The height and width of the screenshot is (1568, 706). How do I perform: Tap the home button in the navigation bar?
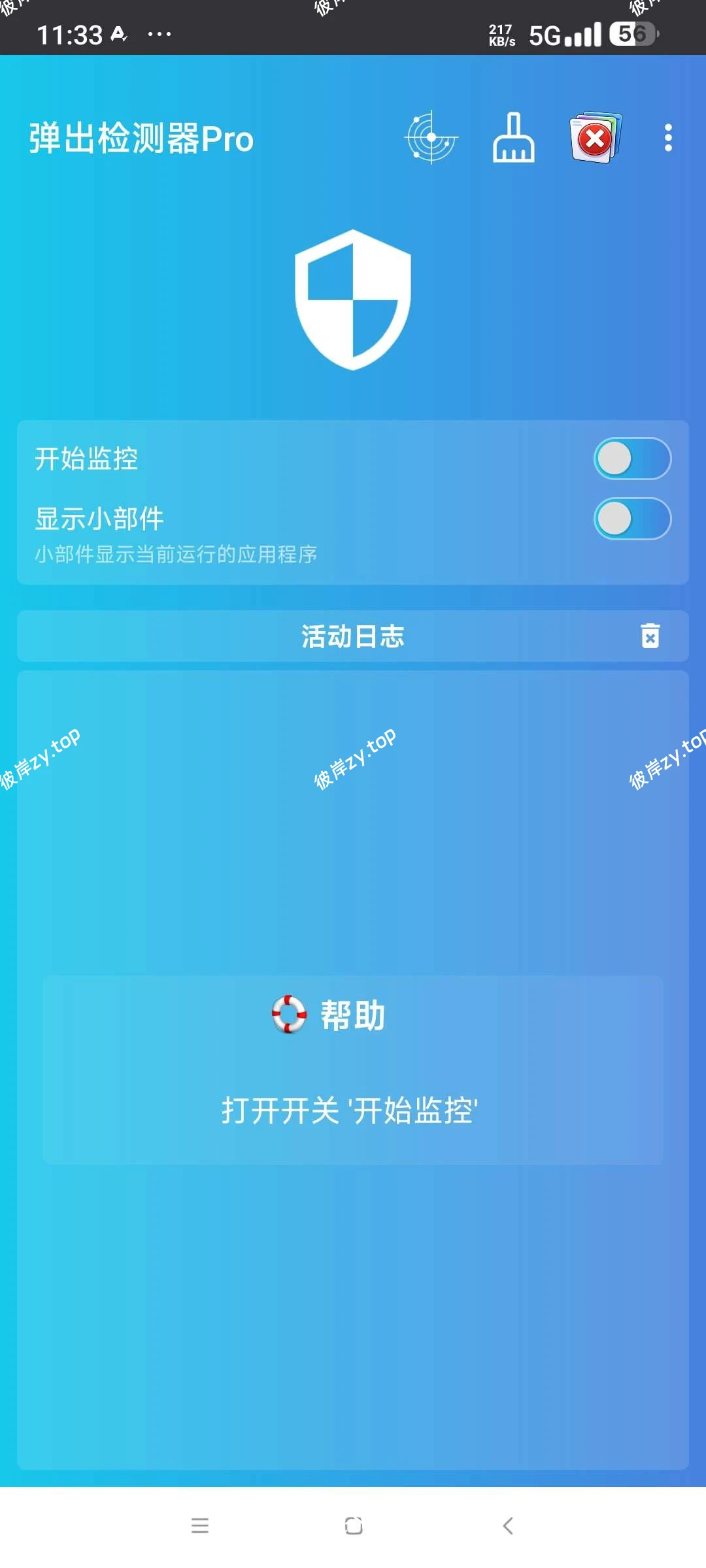pyautogui.click(x=353, y=1526)
